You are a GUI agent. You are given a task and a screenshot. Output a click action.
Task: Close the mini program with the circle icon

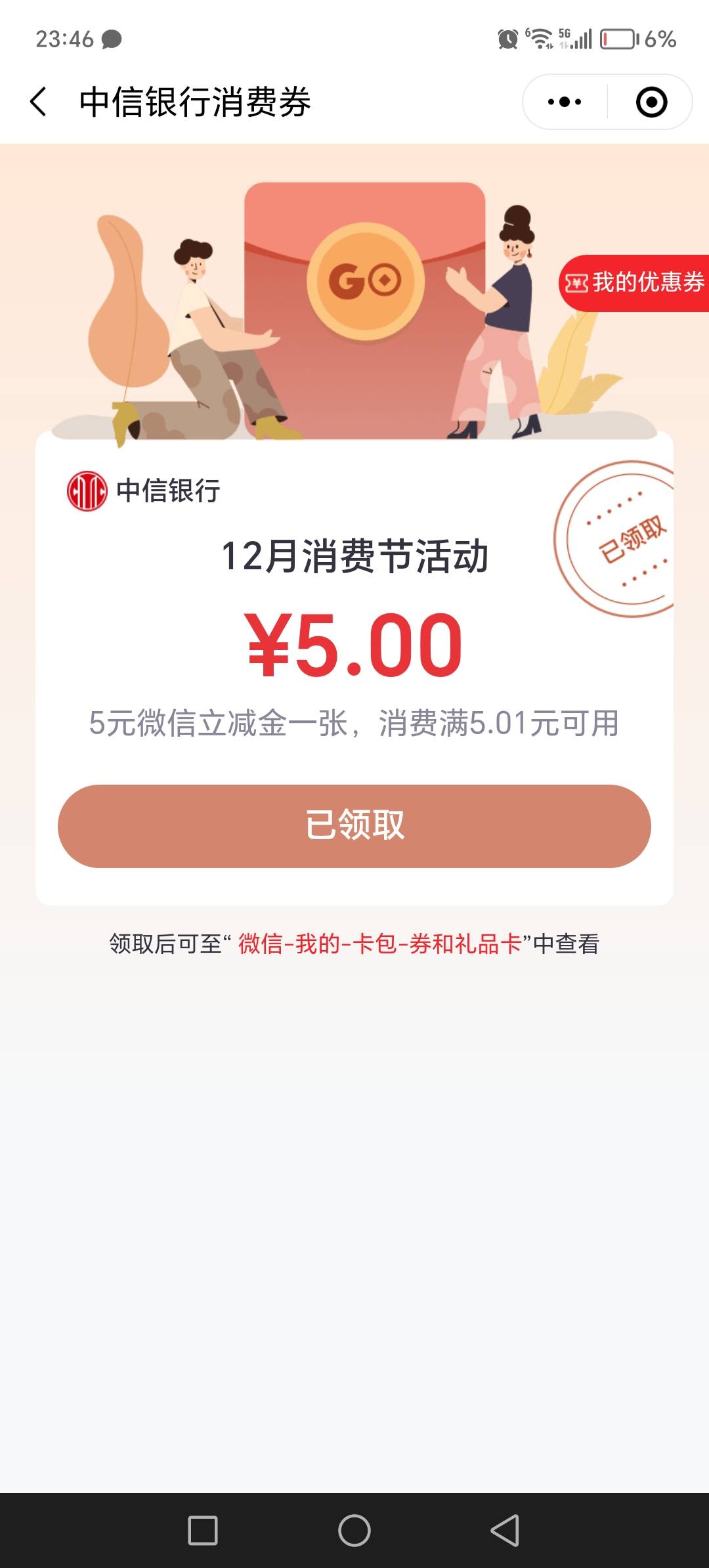(651, 102)
